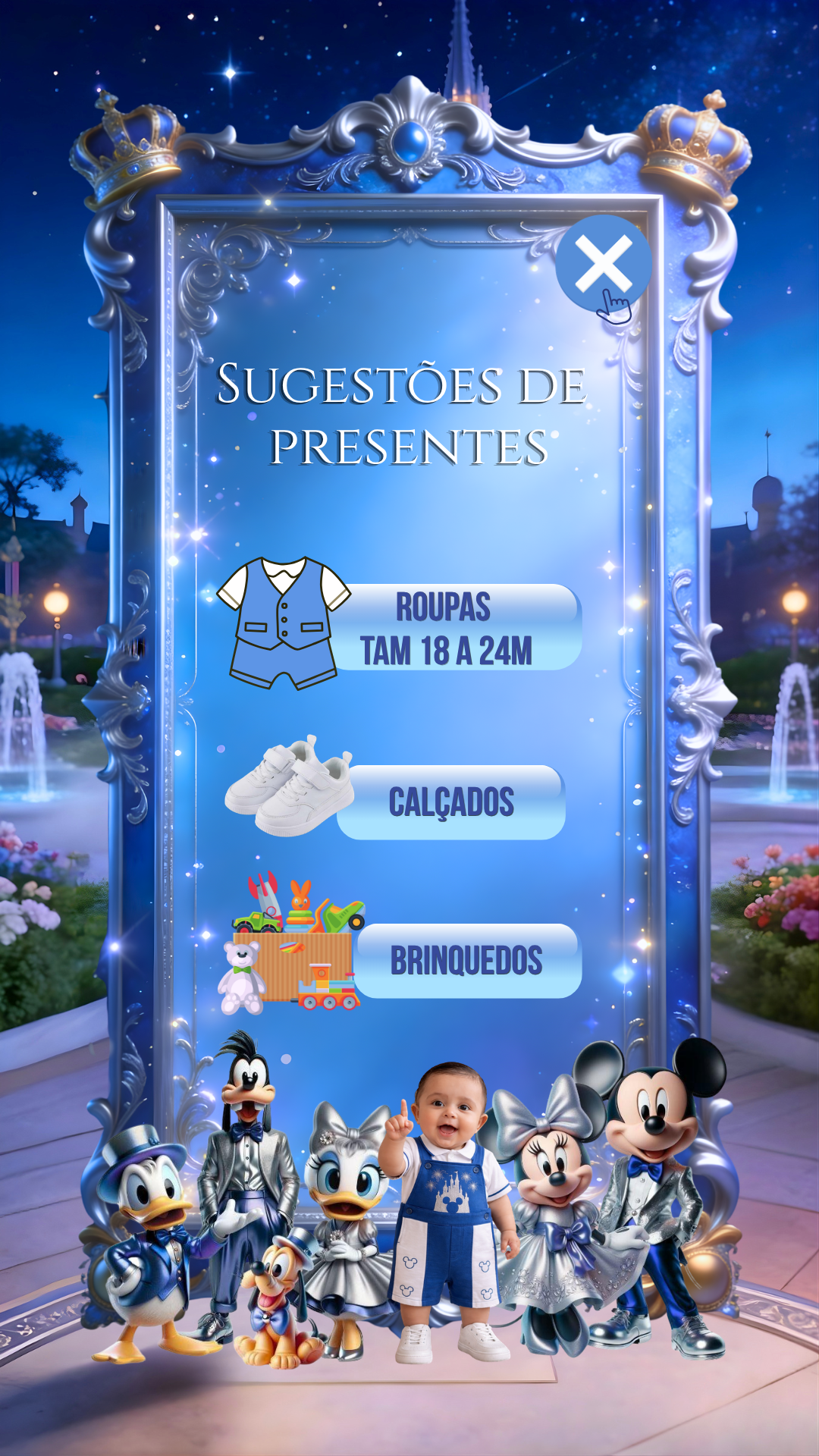Close the Sugestões de Presentes panel

(603, 263)
